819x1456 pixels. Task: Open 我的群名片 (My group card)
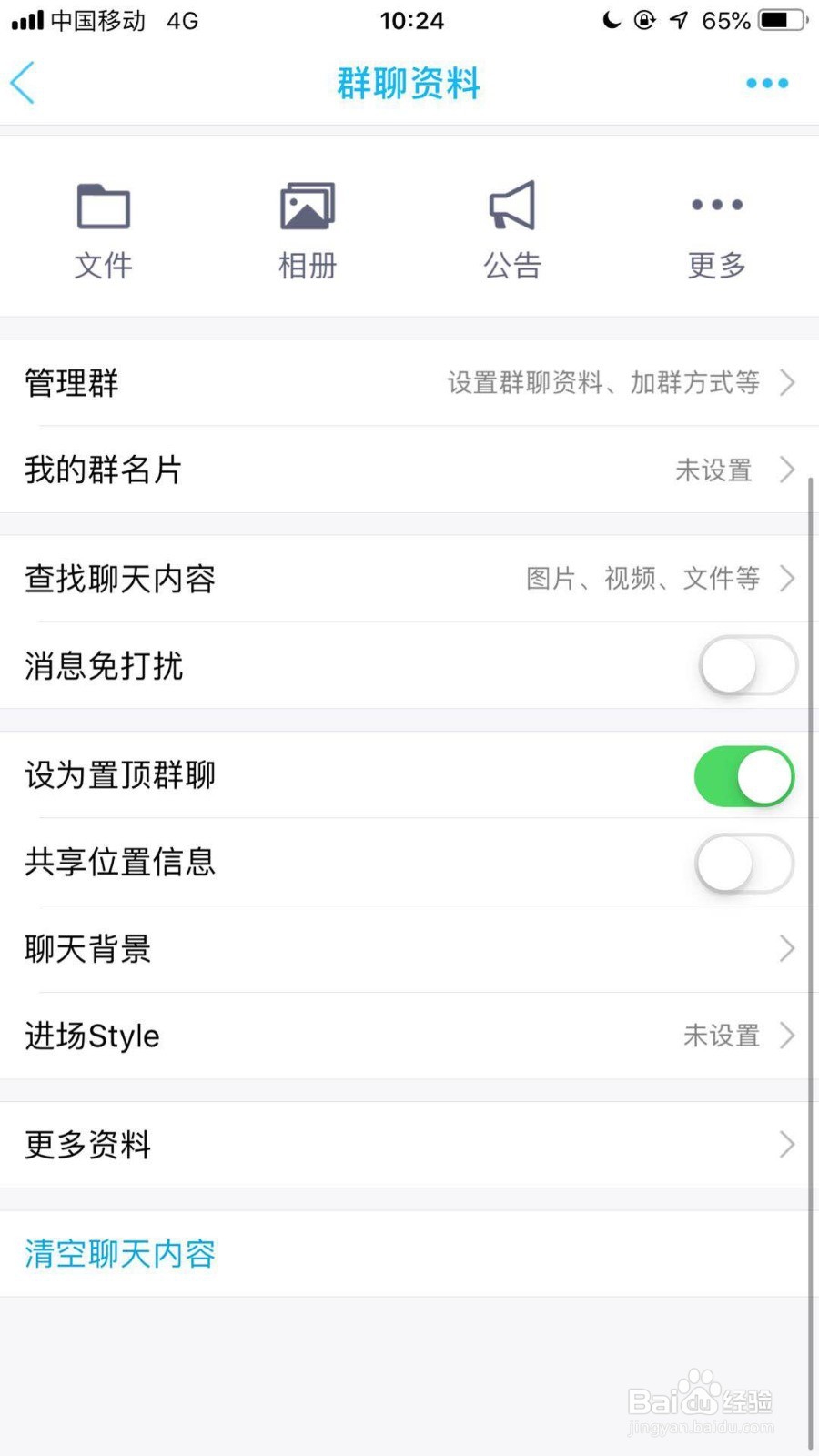409,470
